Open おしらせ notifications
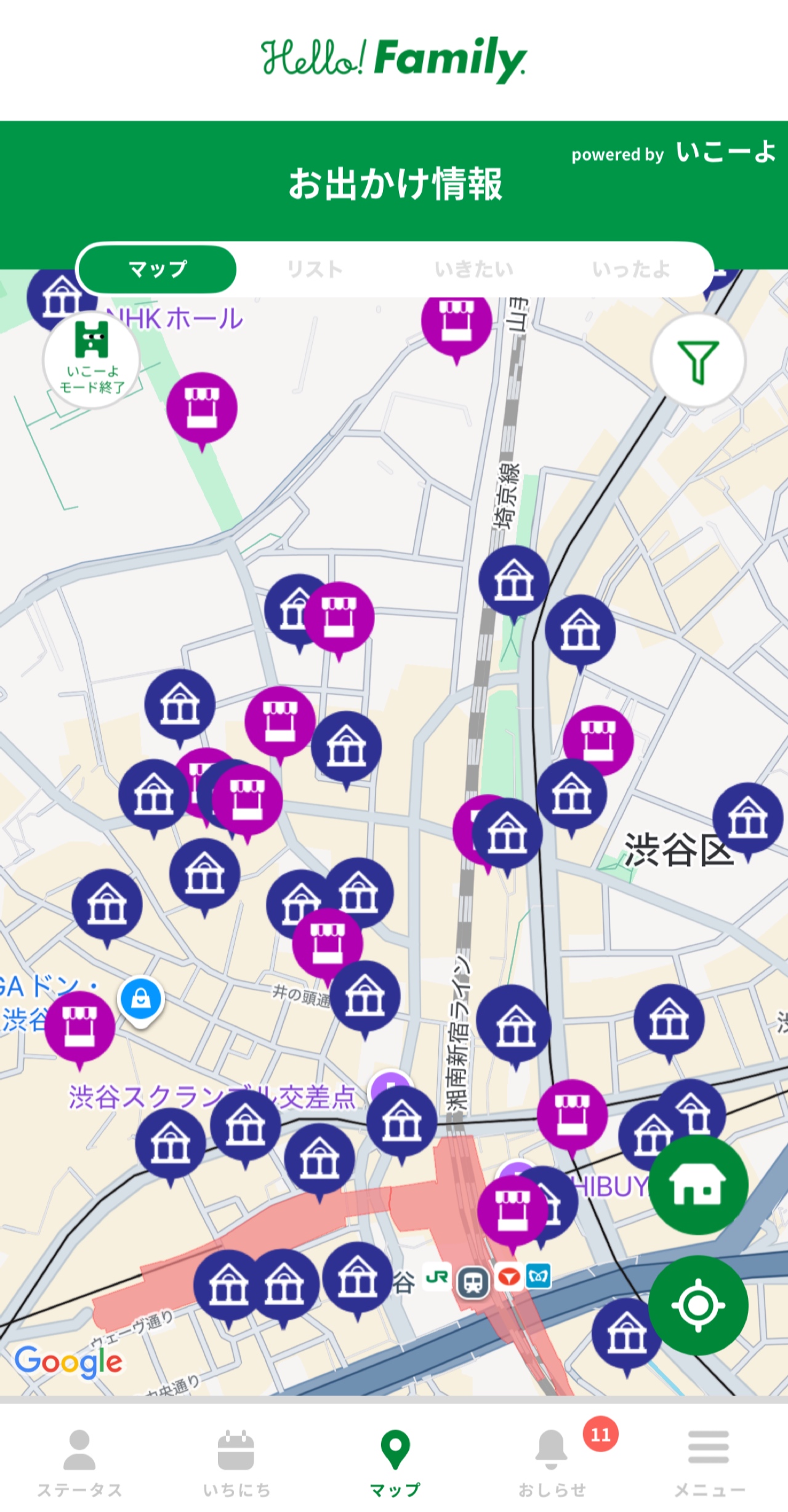The image size is (788, 1512). 552,1463
